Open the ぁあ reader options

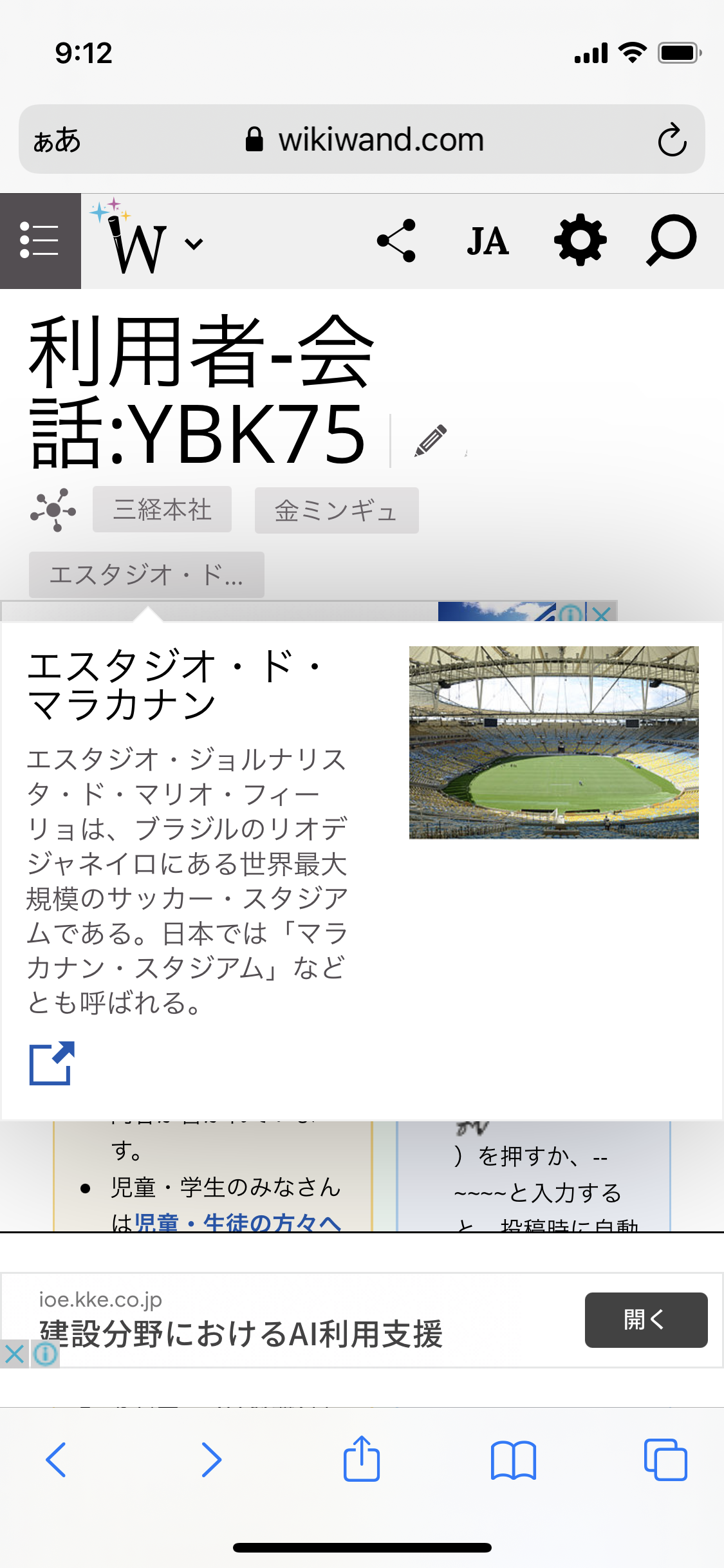click(x=57, y=140)
